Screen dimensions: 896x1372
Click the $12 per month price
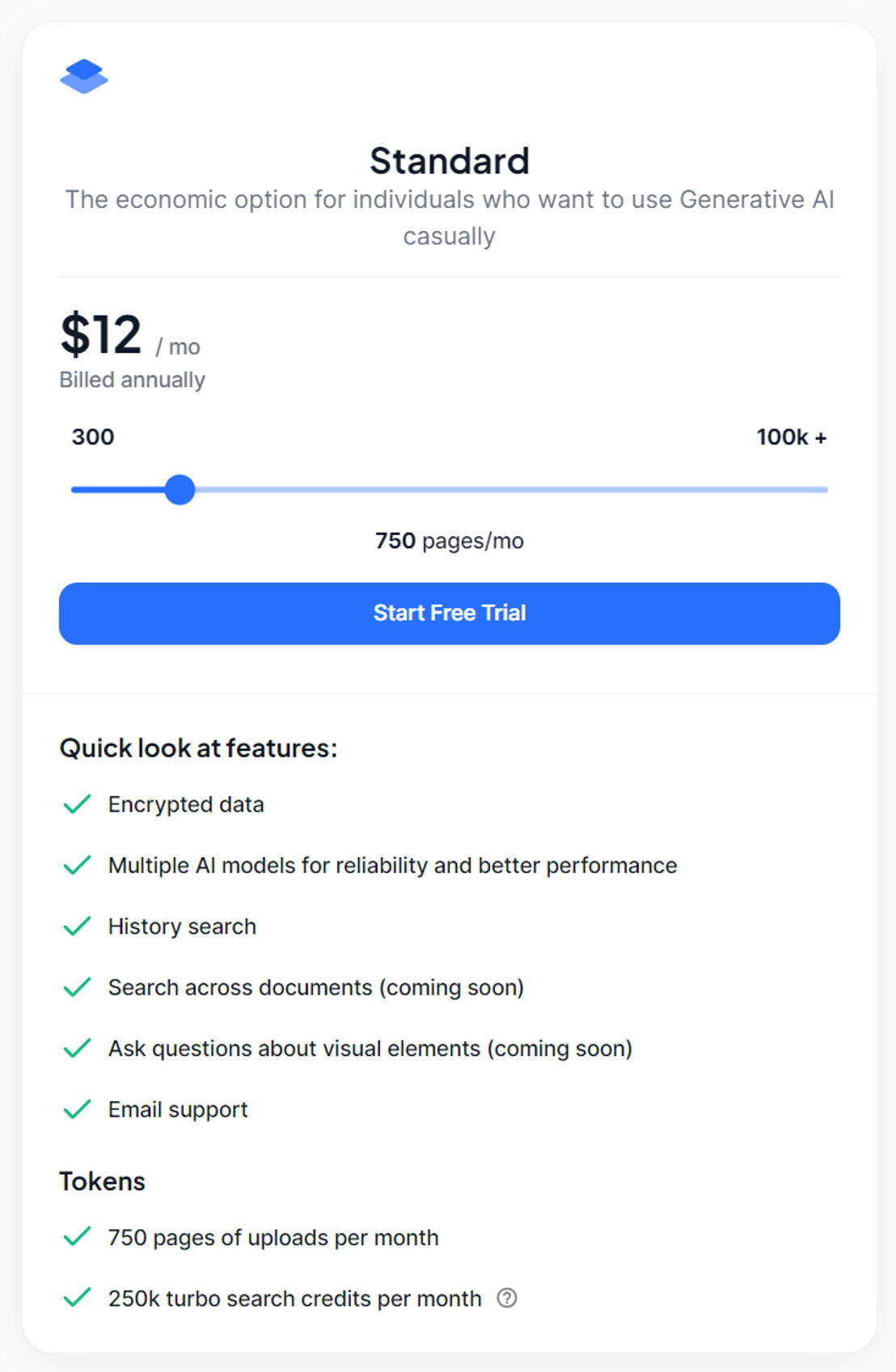coord(100,335)
